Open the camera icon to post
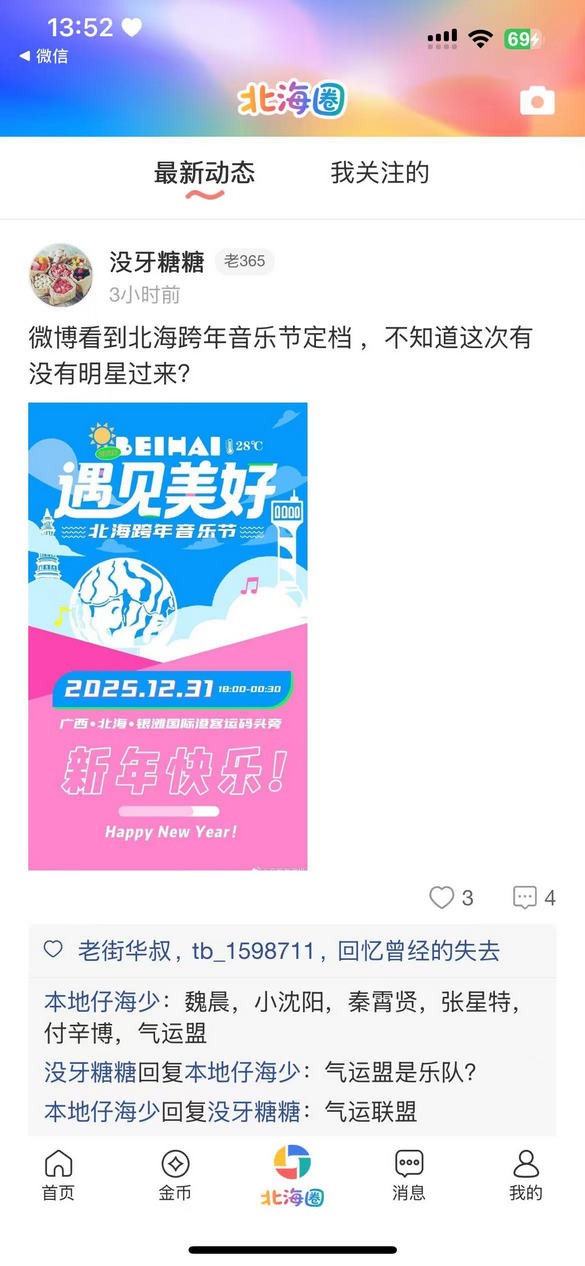585x1266 pixels. (x=537, y=100)
